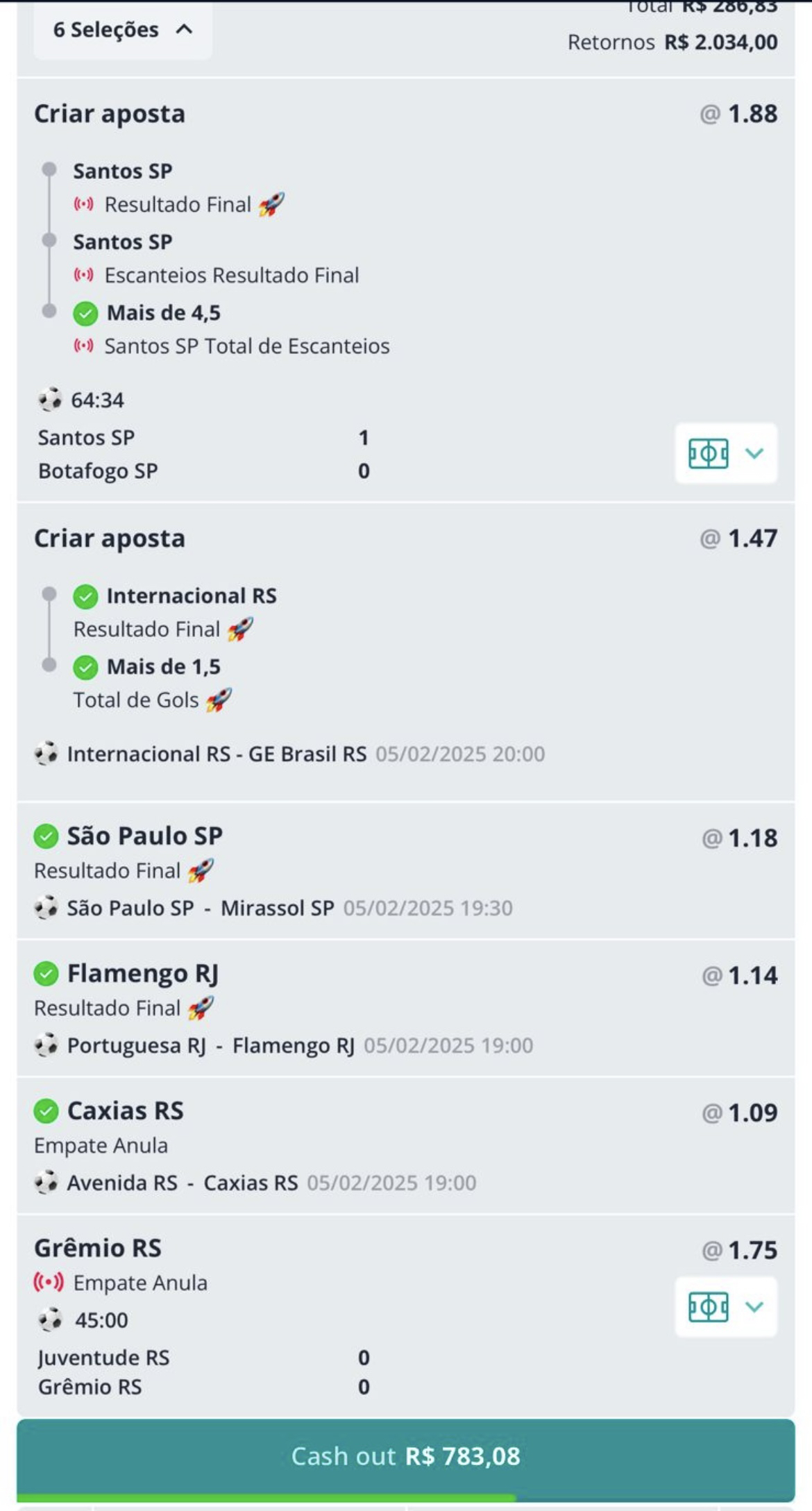Cash out R$ 783,08
This screenshot has width=812, height=1511.
[x=405, y=1455]
